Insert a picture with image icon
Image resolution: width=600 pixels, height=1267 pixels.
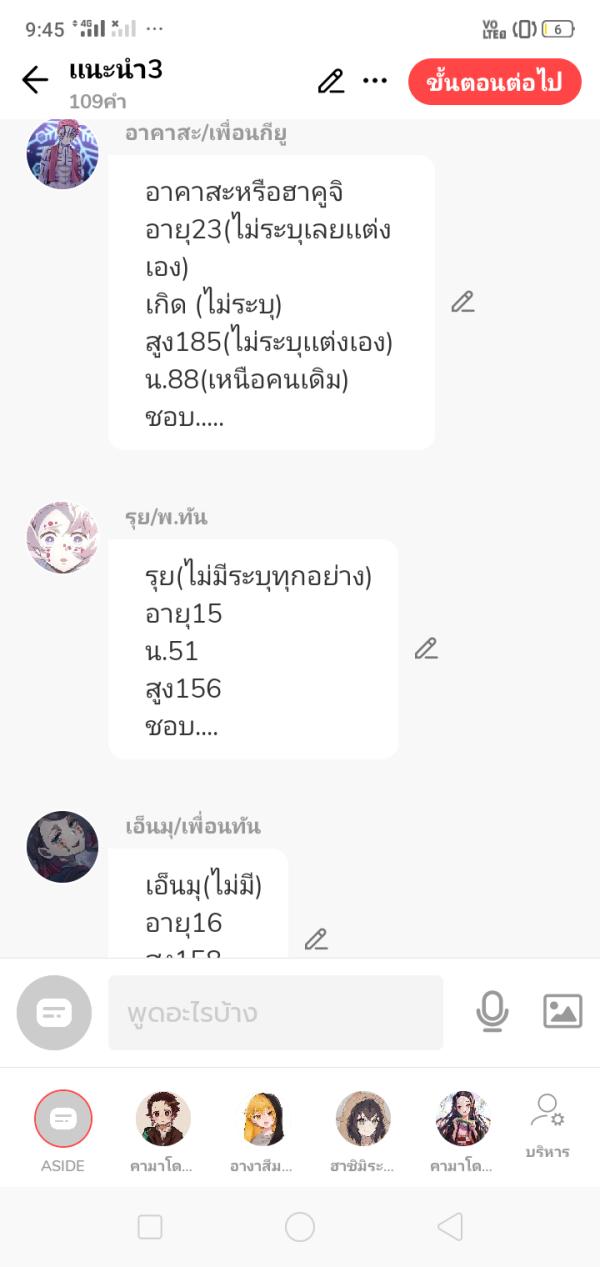(x=562, y=1012)
